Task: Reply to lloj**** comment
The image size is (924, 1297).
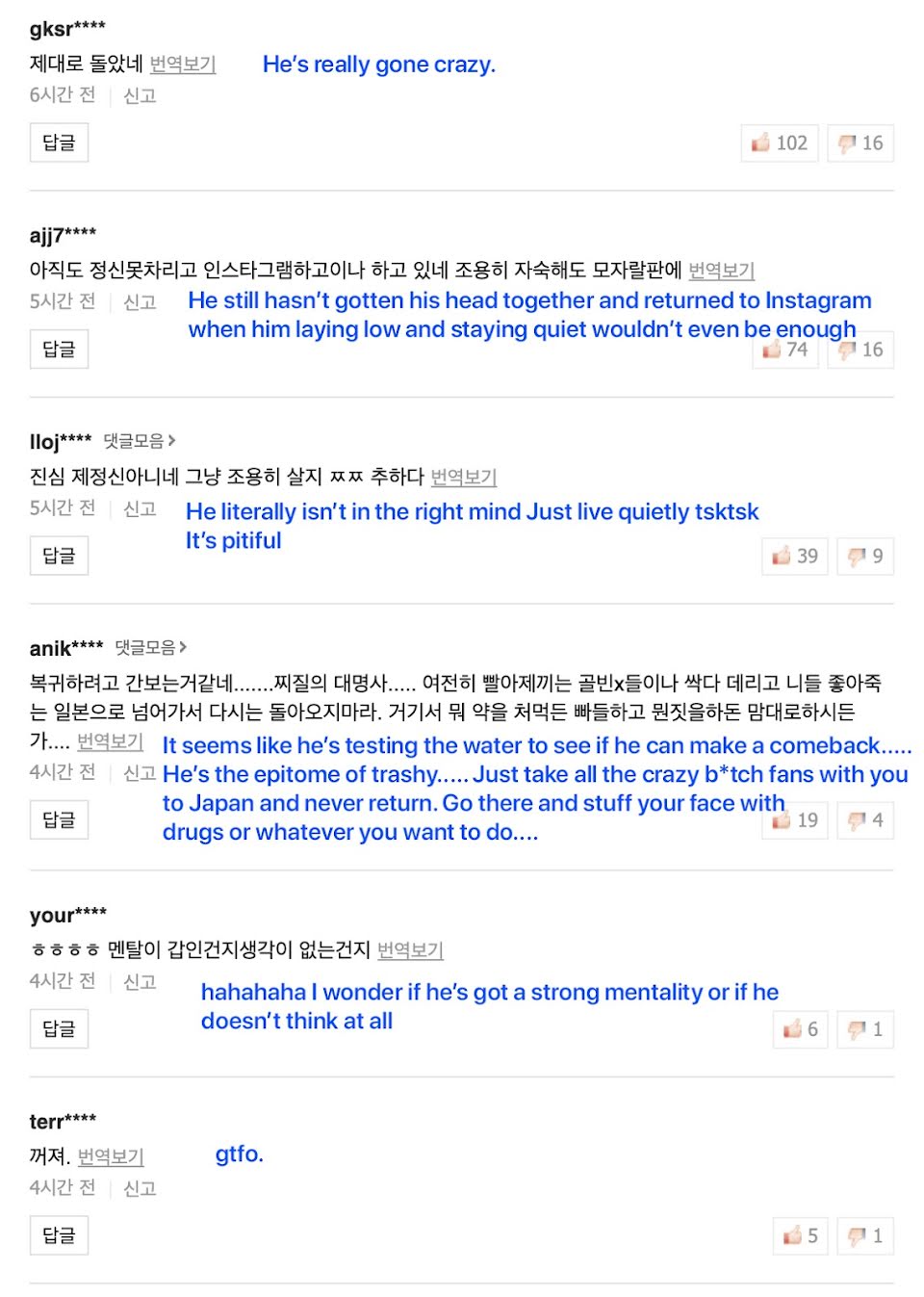Action: 59,556
